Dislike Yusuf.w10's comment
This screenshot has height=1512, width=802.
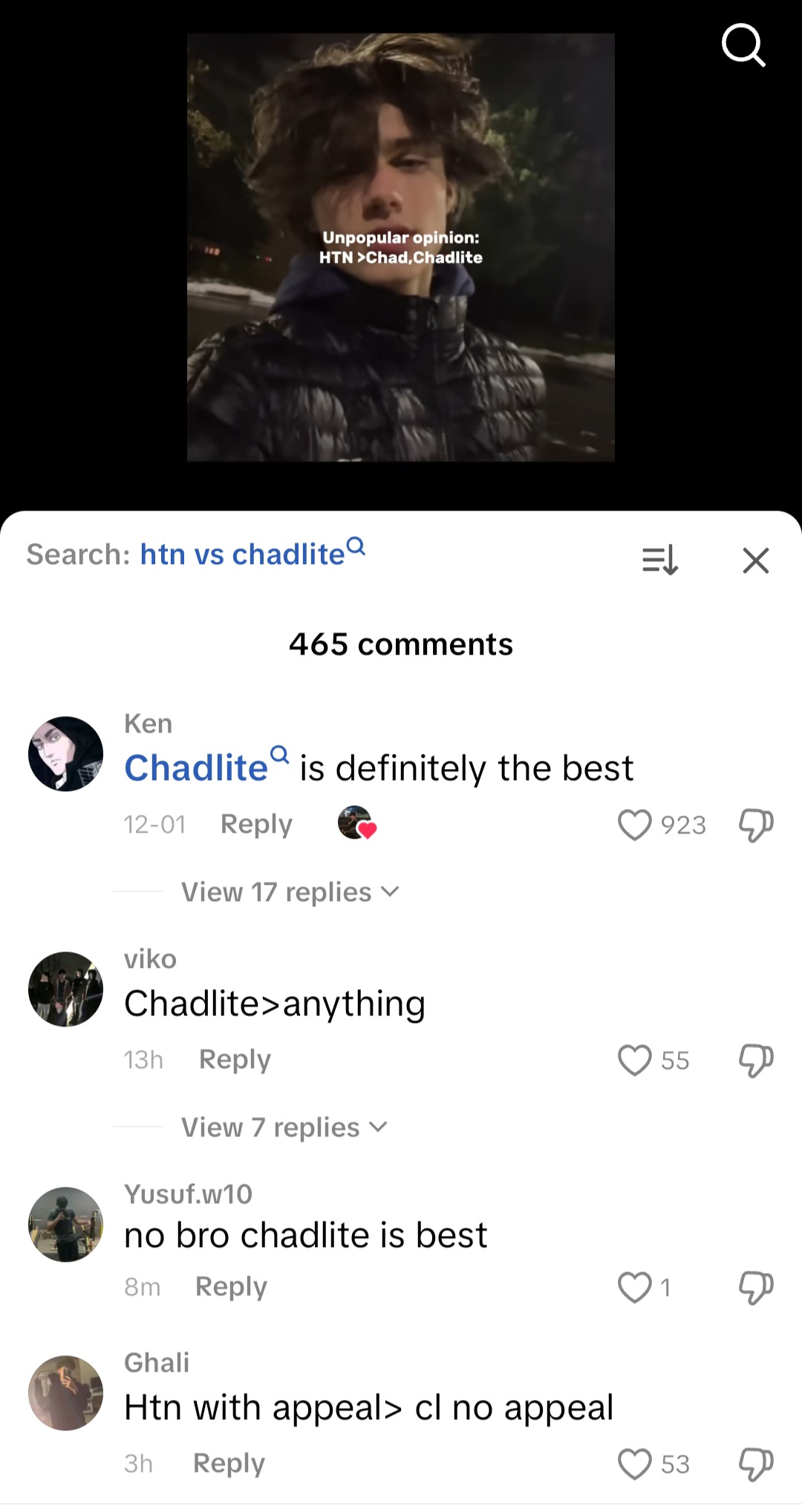[756, 1287]
